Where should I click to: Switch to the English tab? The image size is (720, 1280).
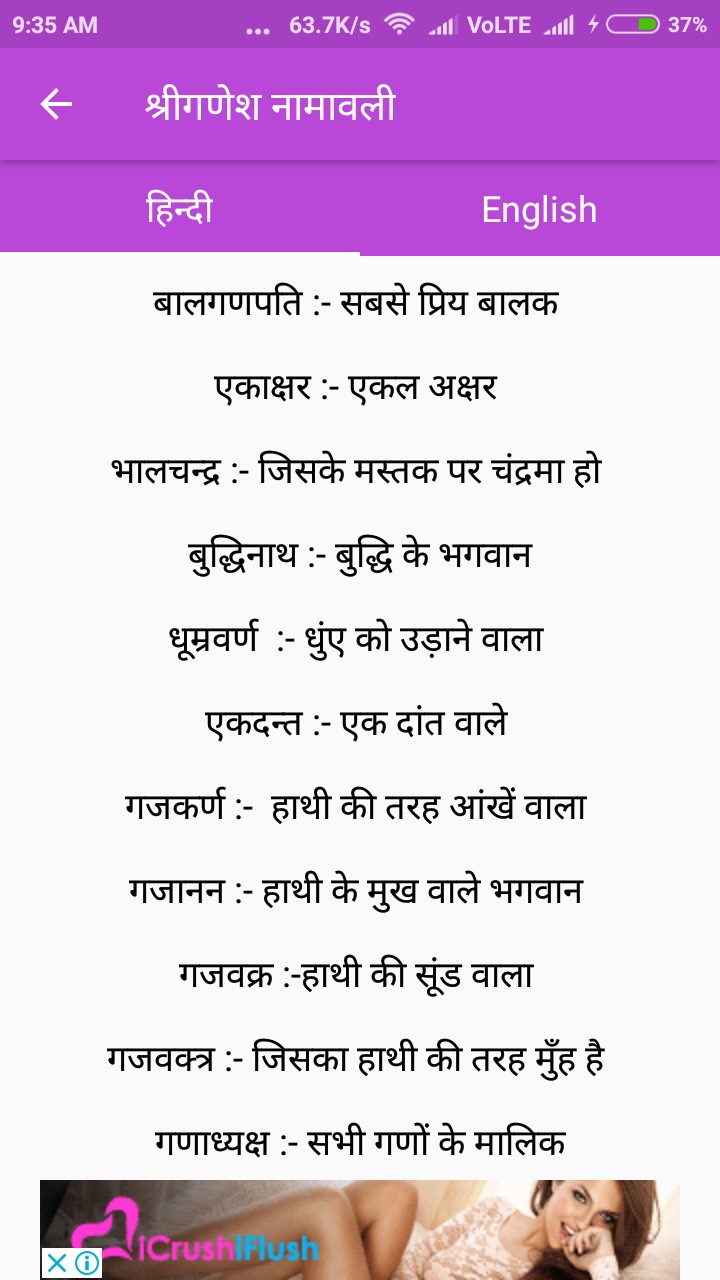(x=539, y=209)
